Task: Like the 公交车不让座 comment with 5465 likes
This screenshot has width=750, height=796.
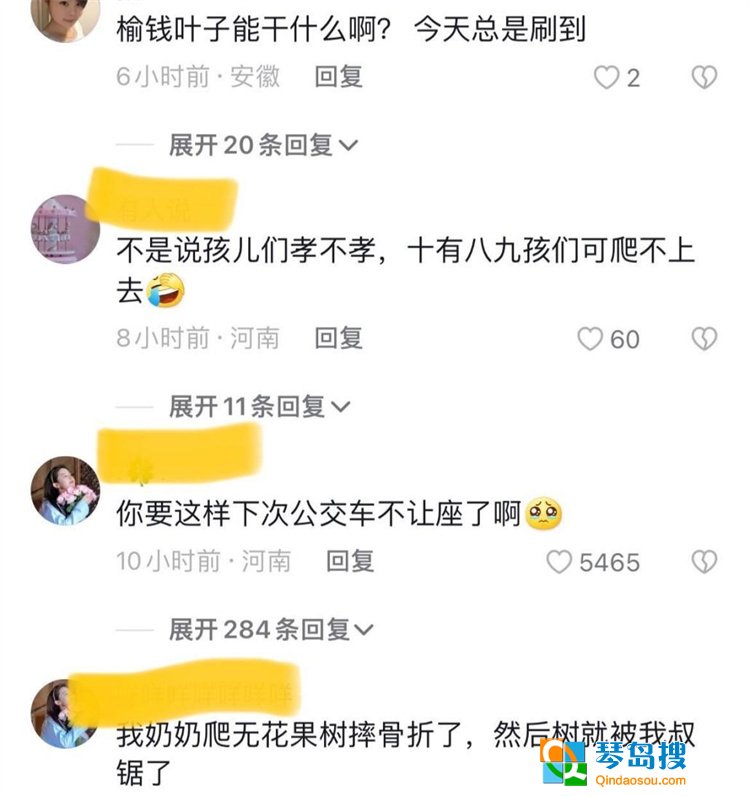Action: 559,562
